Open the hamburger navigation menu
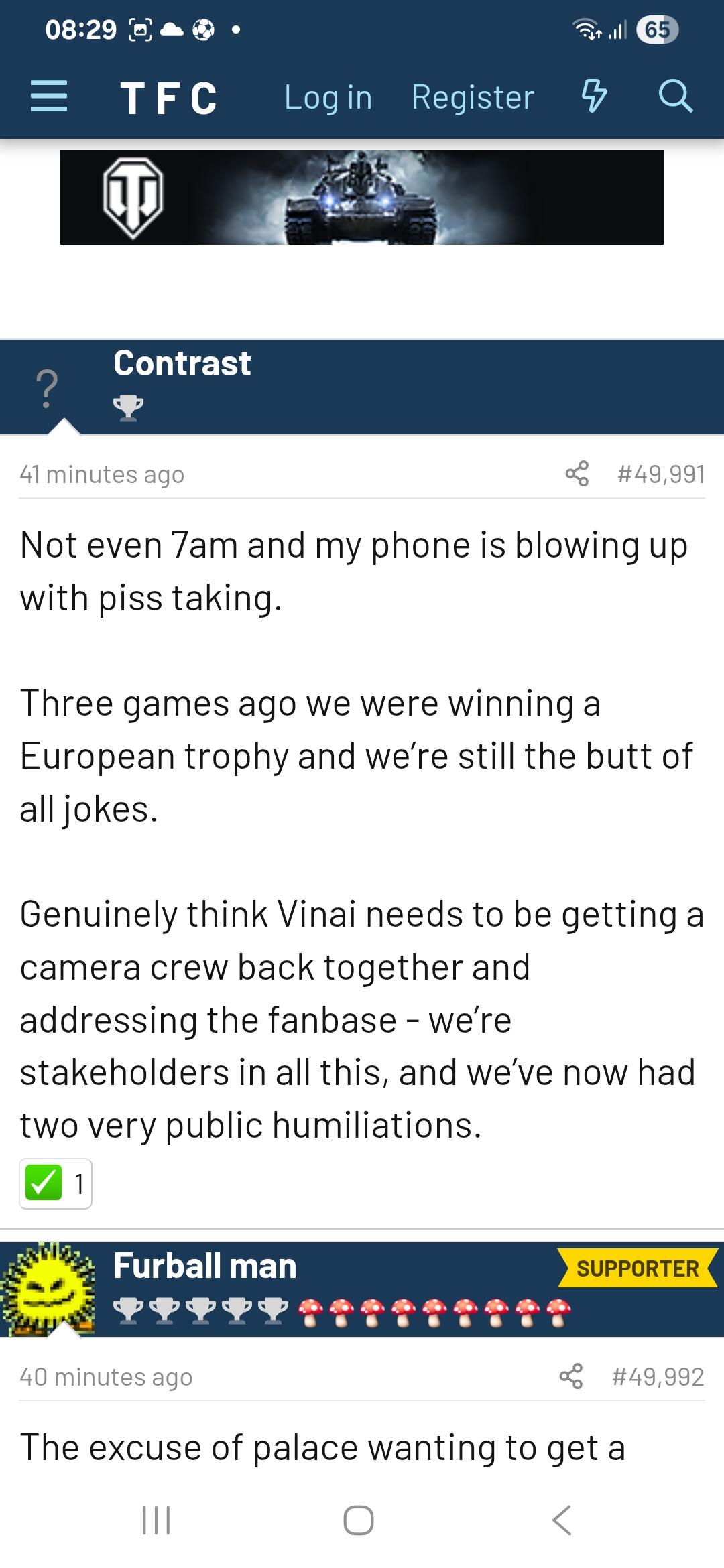724x1568 pixels. (x=50, y=96)
